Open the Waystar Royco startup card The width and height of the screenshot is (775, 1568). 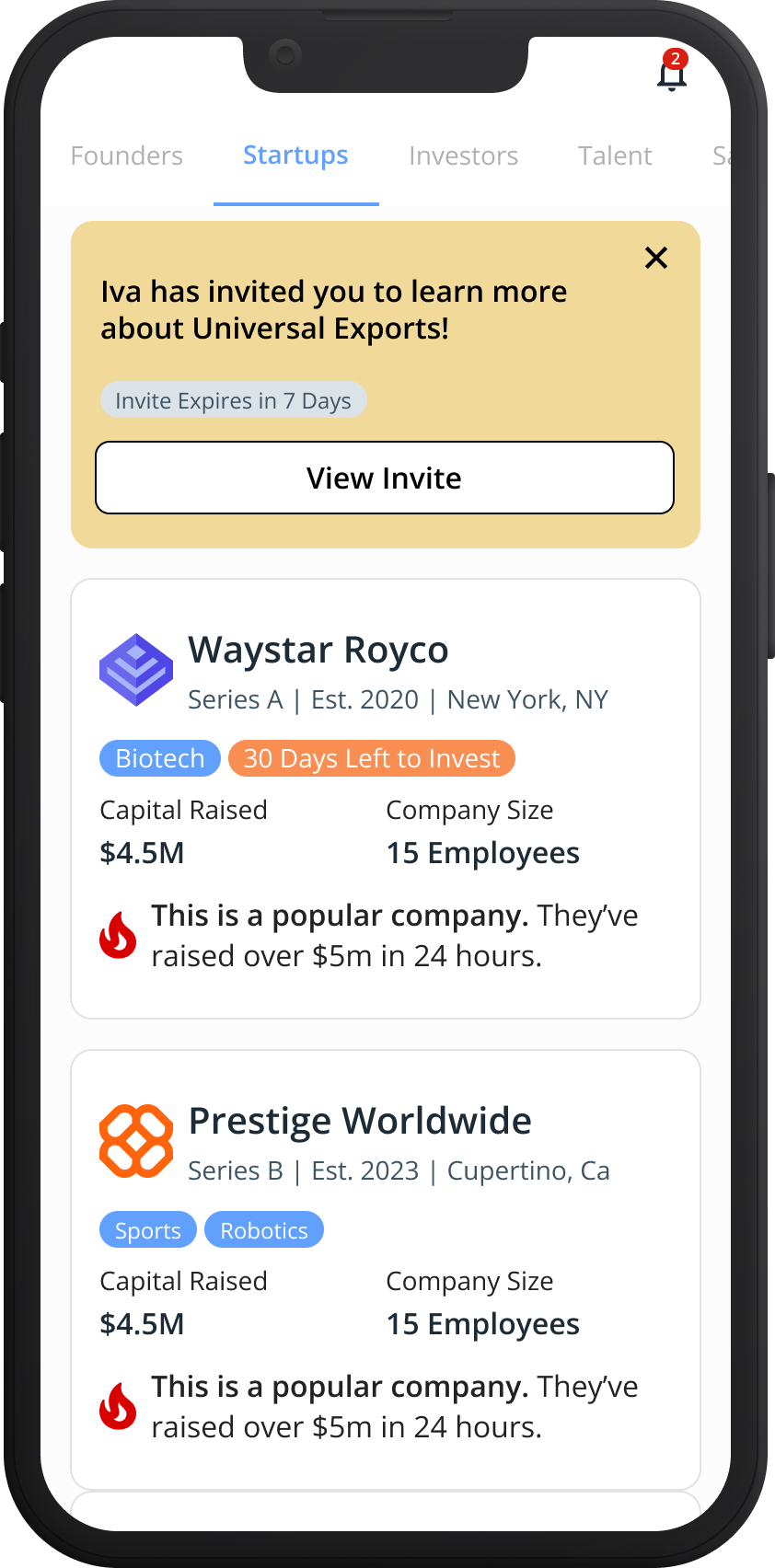click(318, 651)
